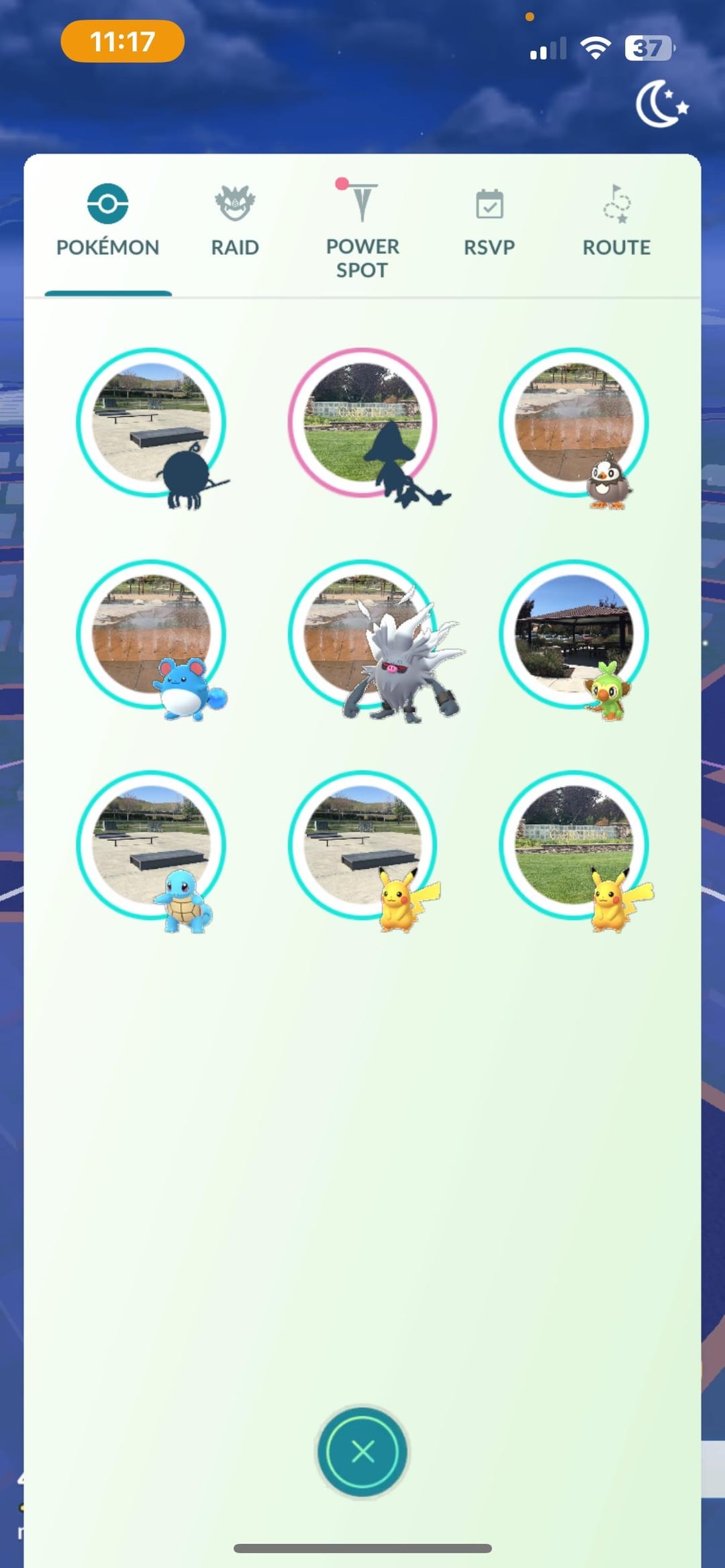725x1568 pixels.
Task: View the Route tab
Action: tap(616, 221)
